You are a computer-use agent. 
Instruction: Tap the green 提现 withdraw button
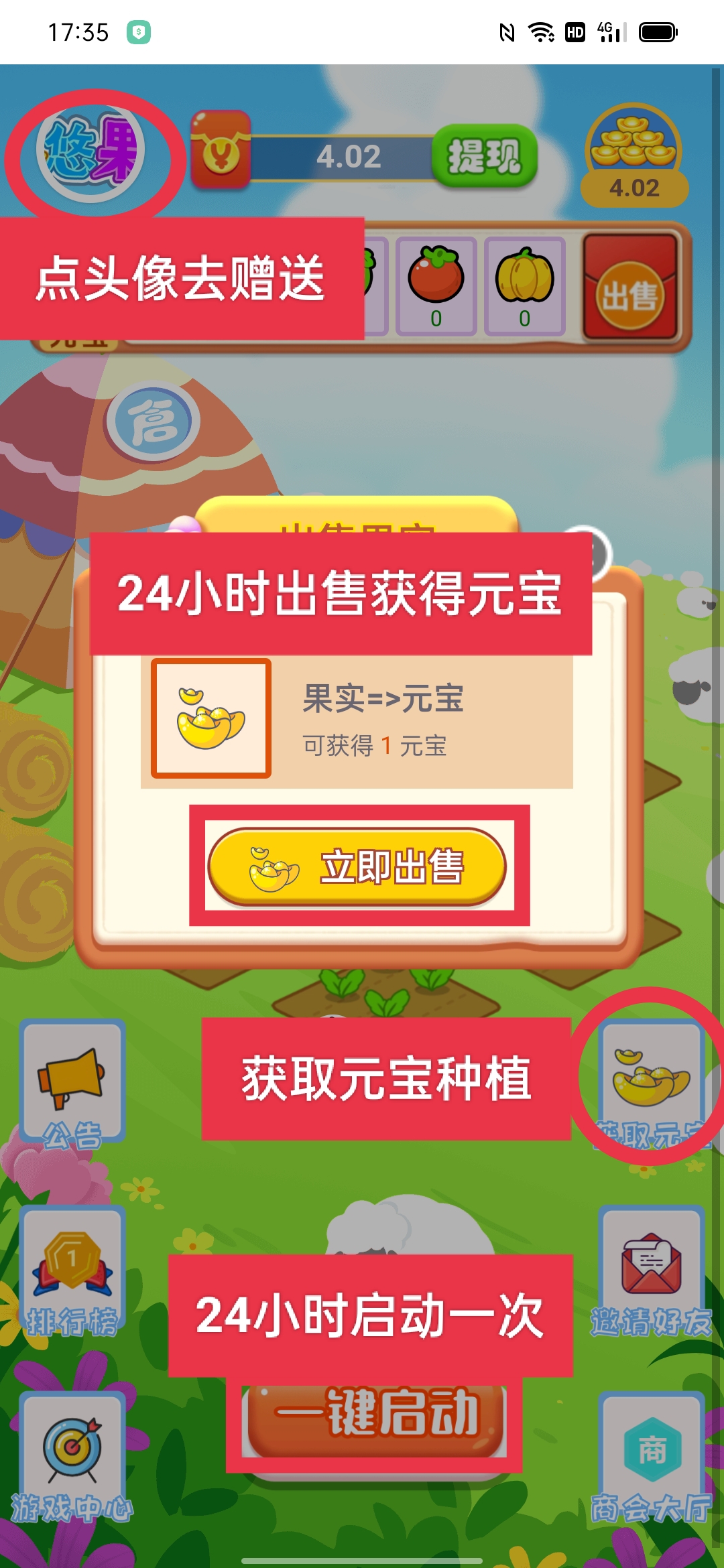[484, 156]
